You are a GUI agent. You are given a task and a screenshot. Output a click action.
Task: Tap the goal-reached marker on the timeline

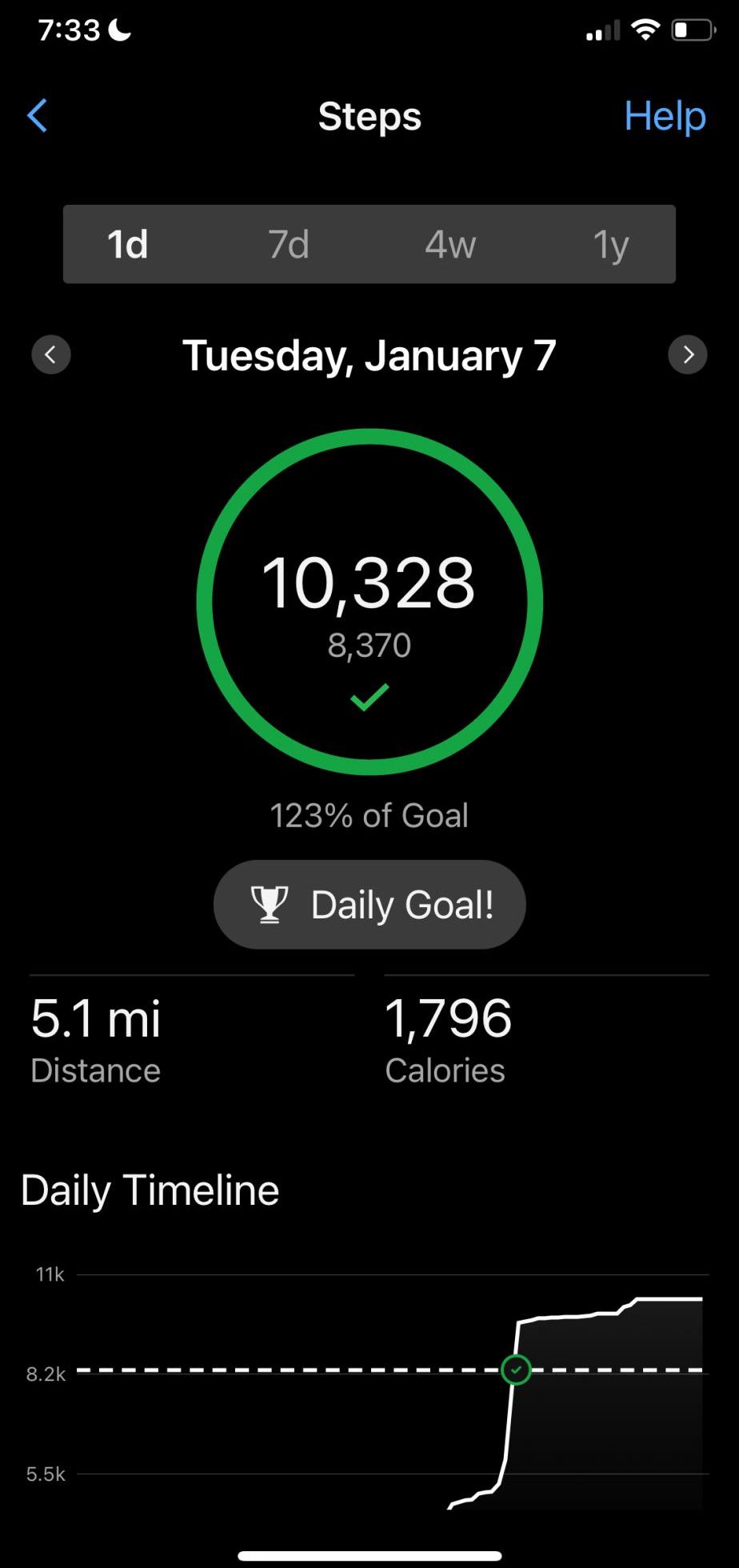point(516,1370)
